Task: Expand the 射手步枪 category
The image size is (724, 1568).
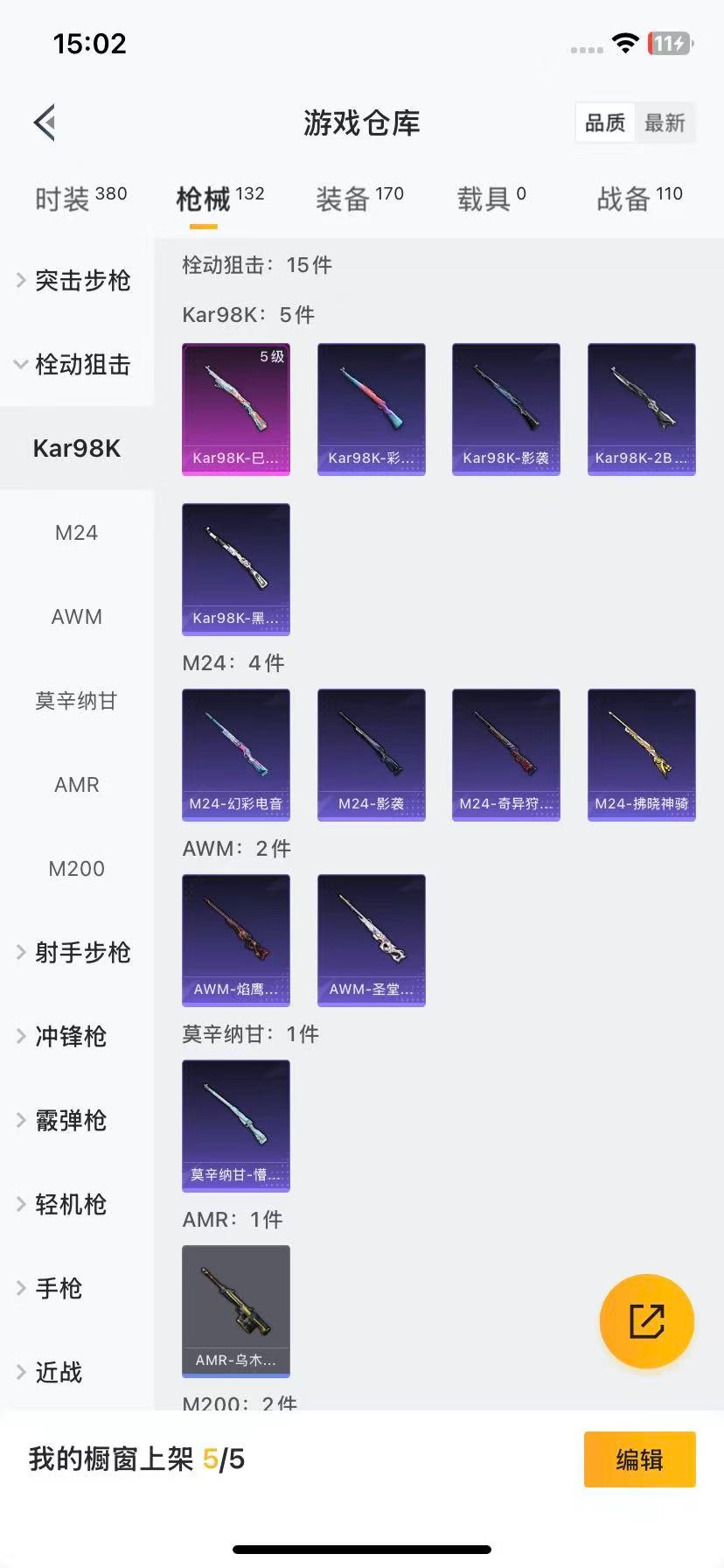Action: coord(77,953)
